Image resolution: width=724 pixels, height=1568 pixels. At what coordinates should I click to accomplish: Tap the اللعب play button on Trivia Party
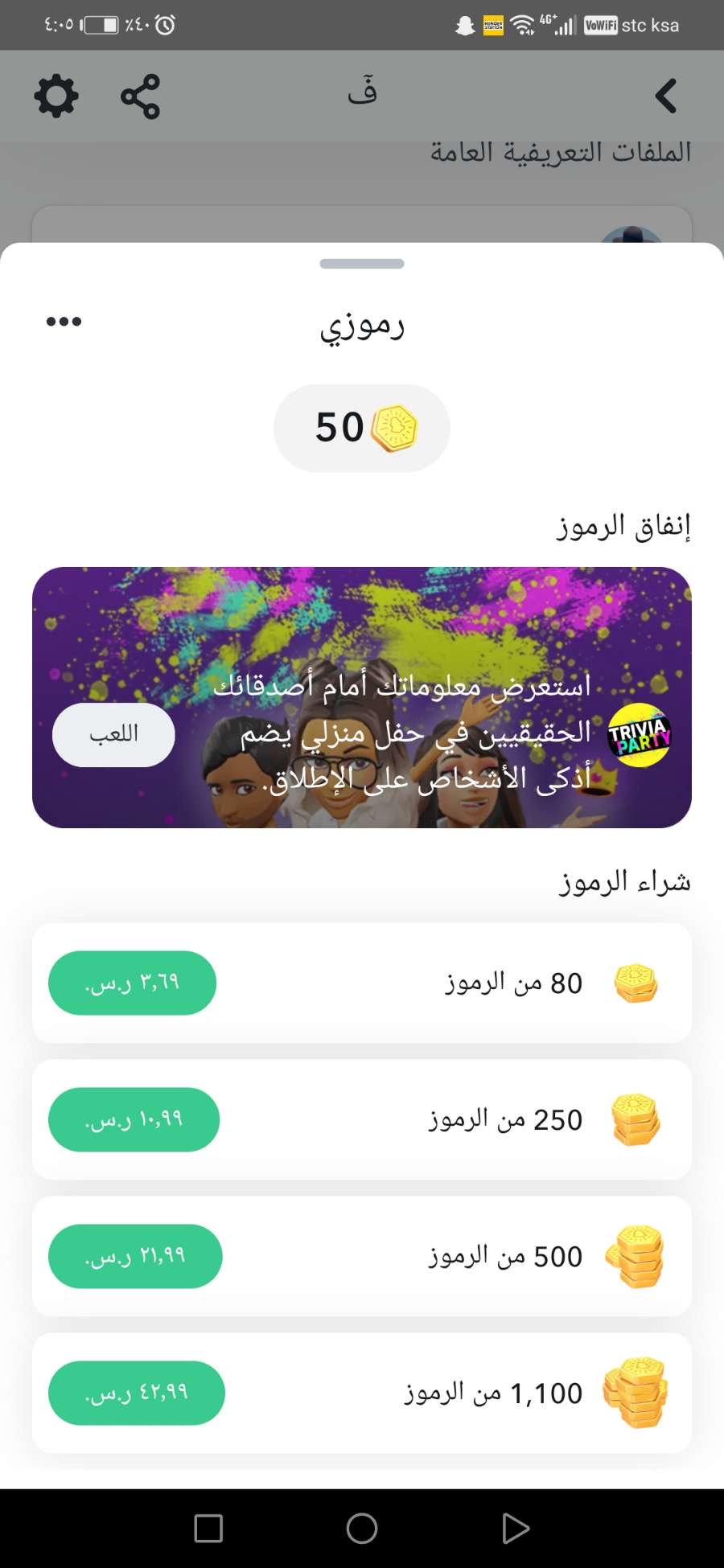point(113,734)
